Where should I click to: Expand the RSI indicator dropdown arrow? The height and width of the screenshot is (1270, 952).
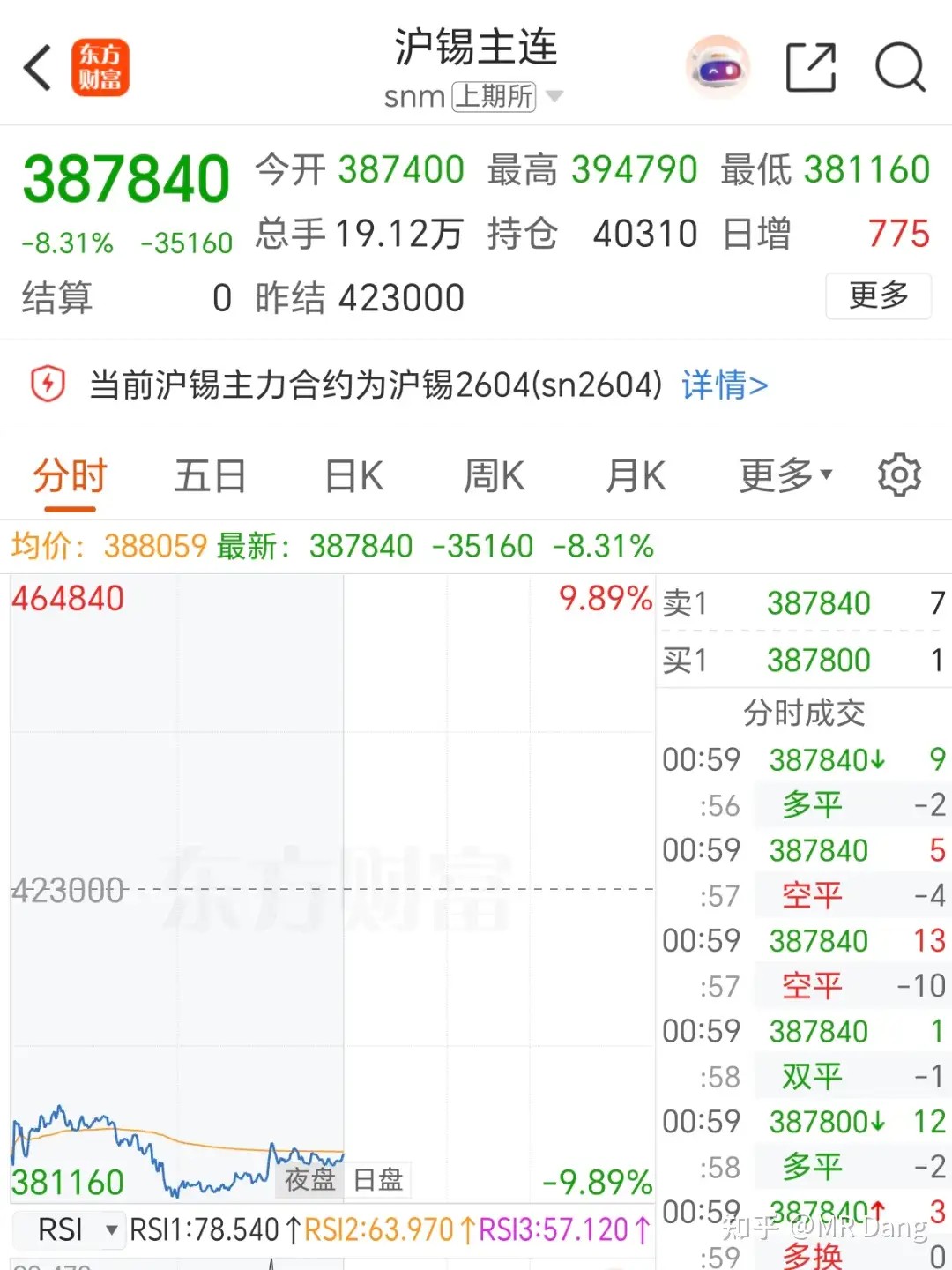[111, 1229]
